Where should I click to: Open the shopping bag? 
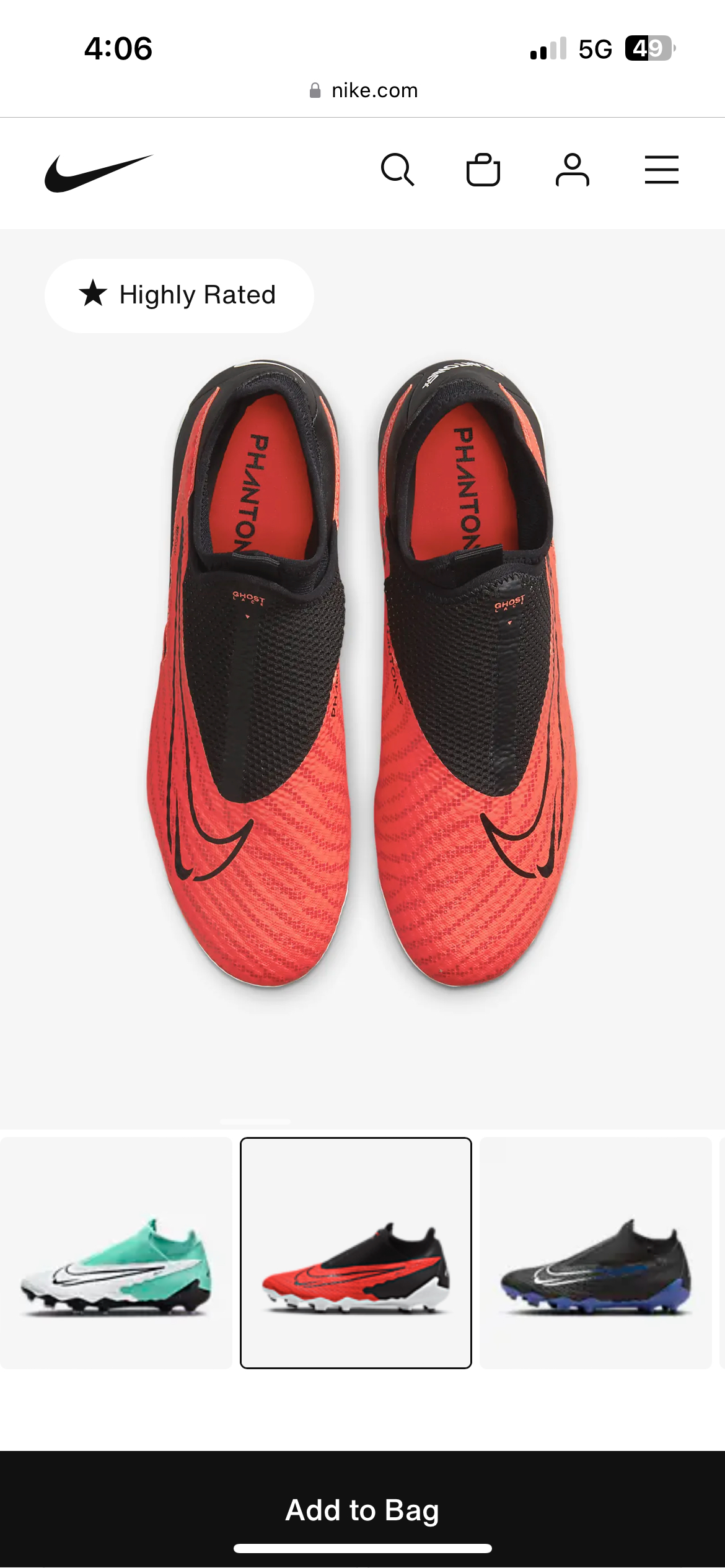[x=483, y=170]
